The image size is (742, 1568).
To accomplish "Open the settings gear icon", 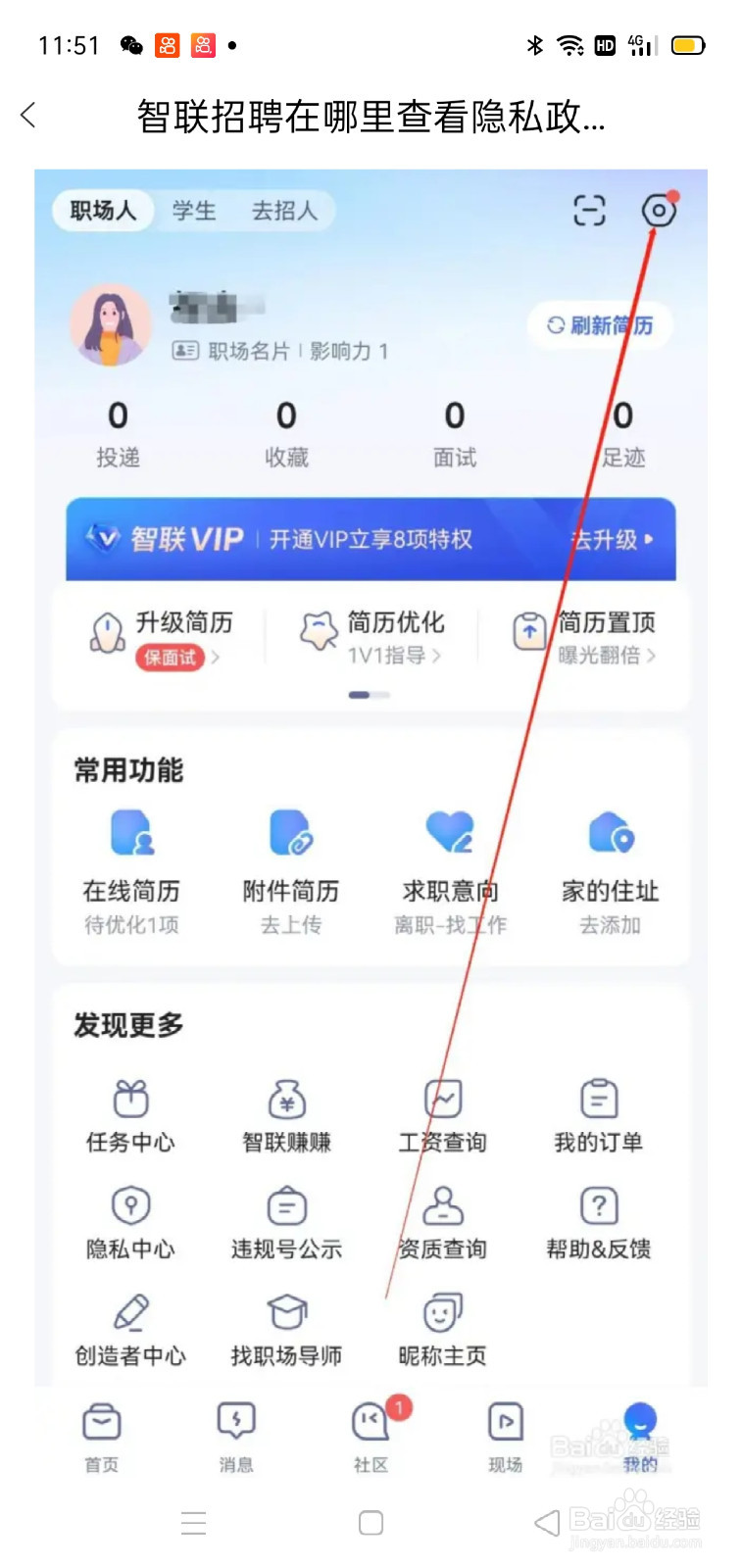I will coord(658,210).
